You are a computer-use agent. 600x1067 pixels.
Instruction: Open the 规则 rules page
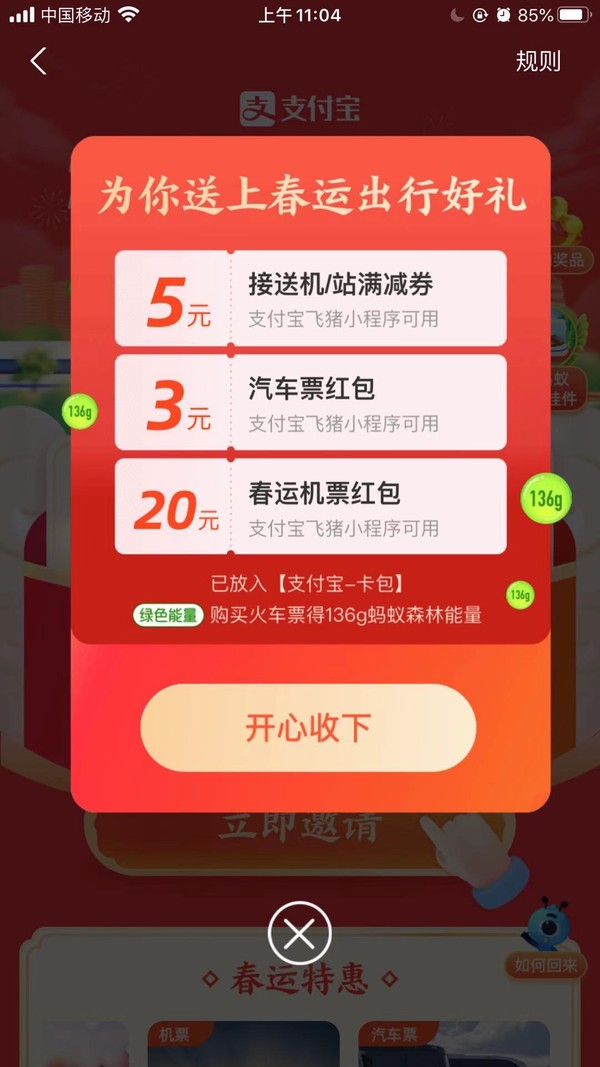538,61
